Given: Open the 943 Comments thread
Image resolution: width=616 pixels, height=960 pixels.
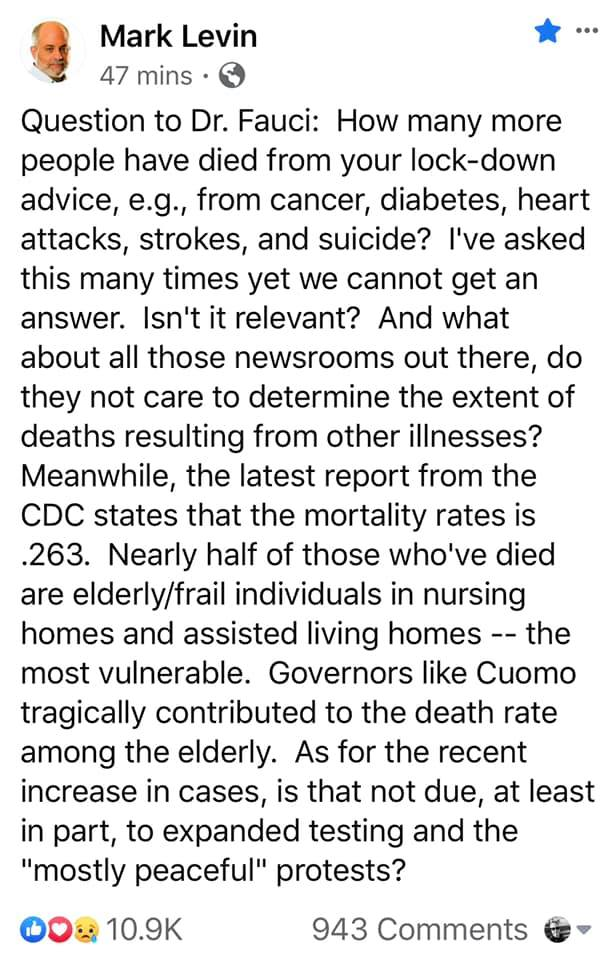Looking at the screenshot, I should click(x=419, y=929).
